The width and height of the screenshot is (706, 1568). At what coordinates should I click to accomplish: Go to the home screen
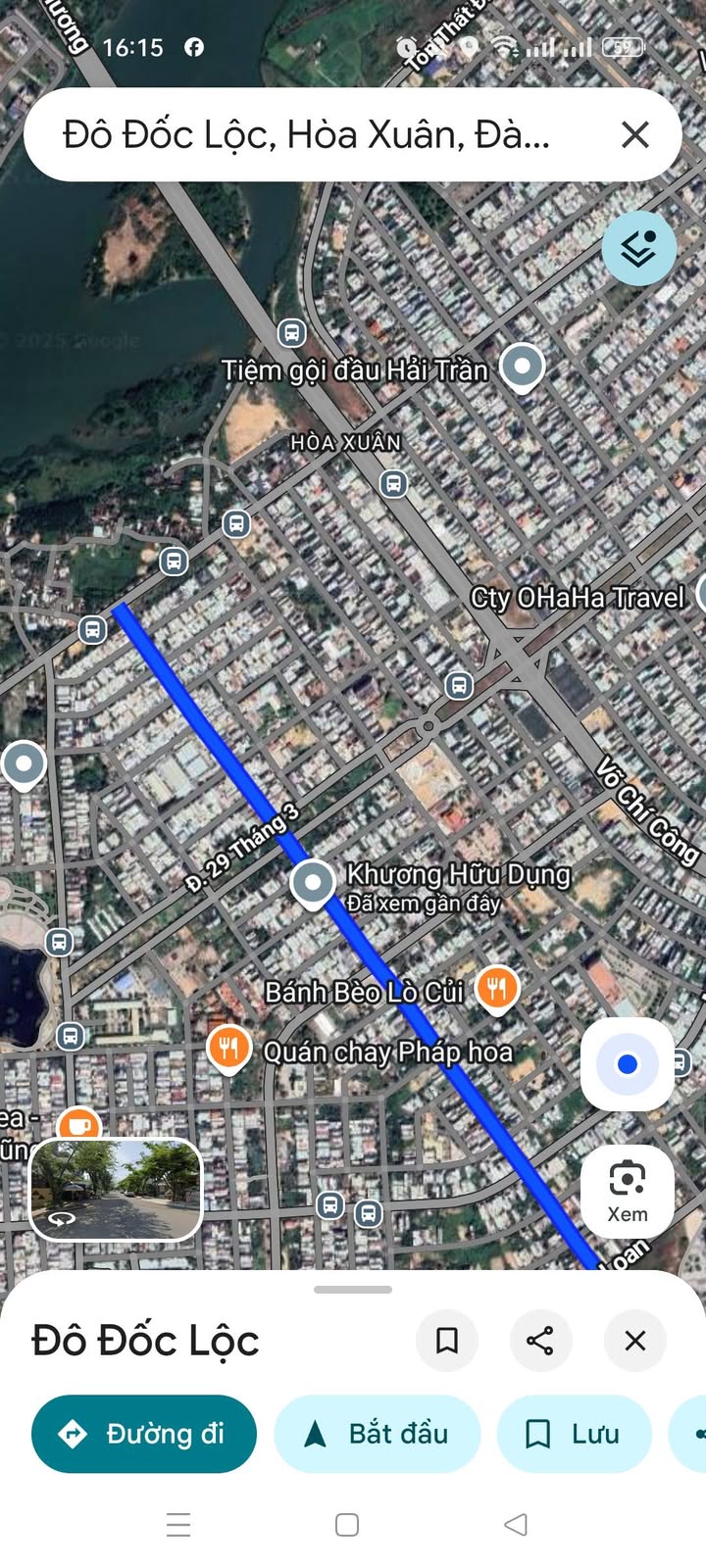pos(347,1524)
